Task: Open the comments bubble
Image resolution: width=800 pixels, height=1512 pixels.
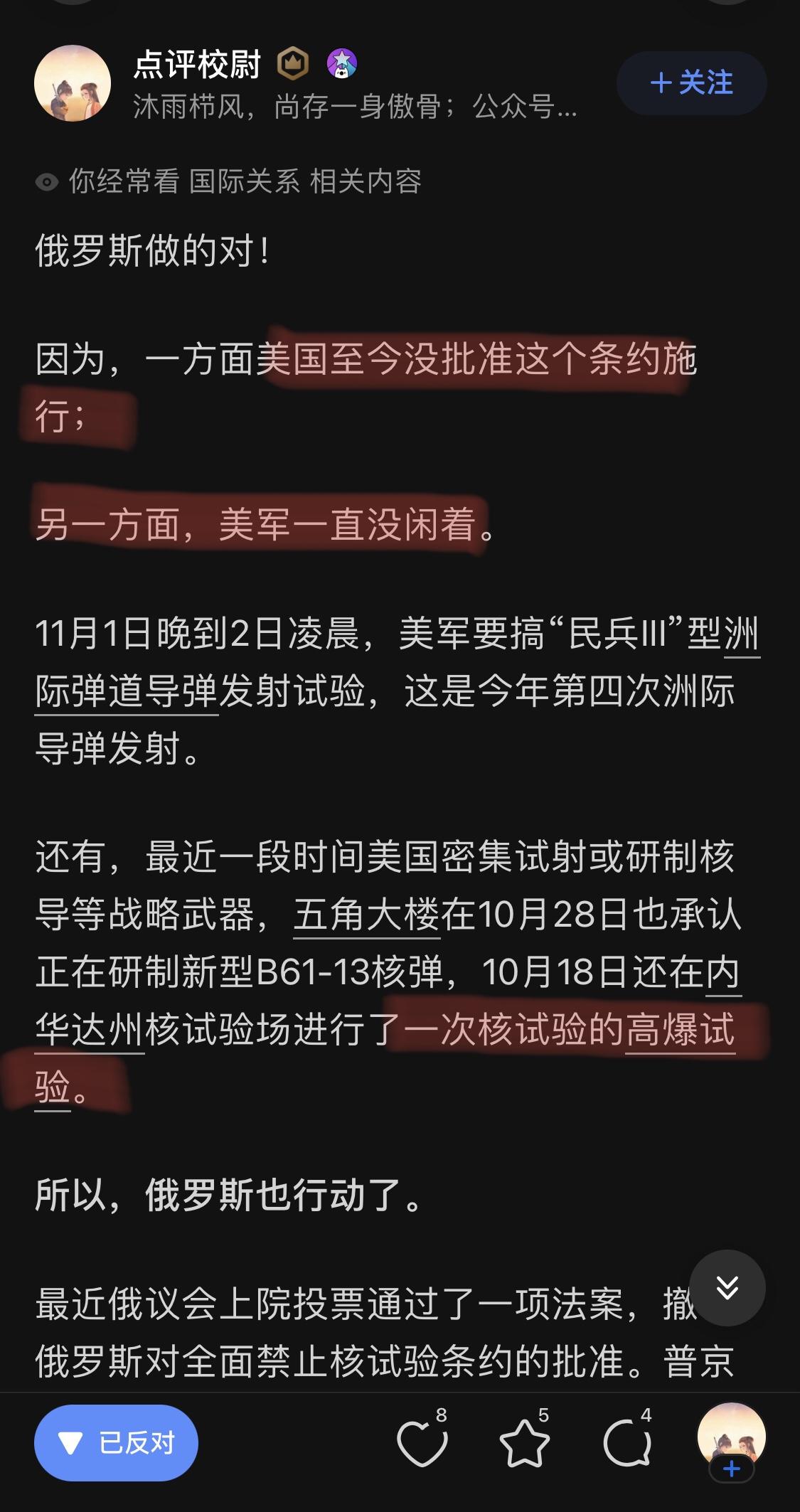Action: point(627,1443)
